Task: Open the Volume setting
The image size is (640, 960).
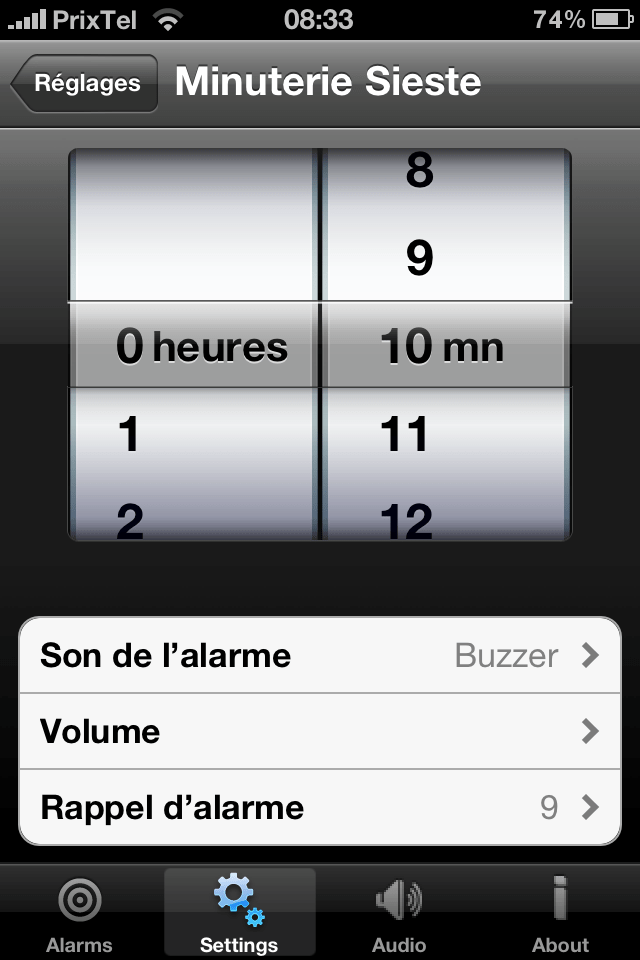Action: (320, 732)
